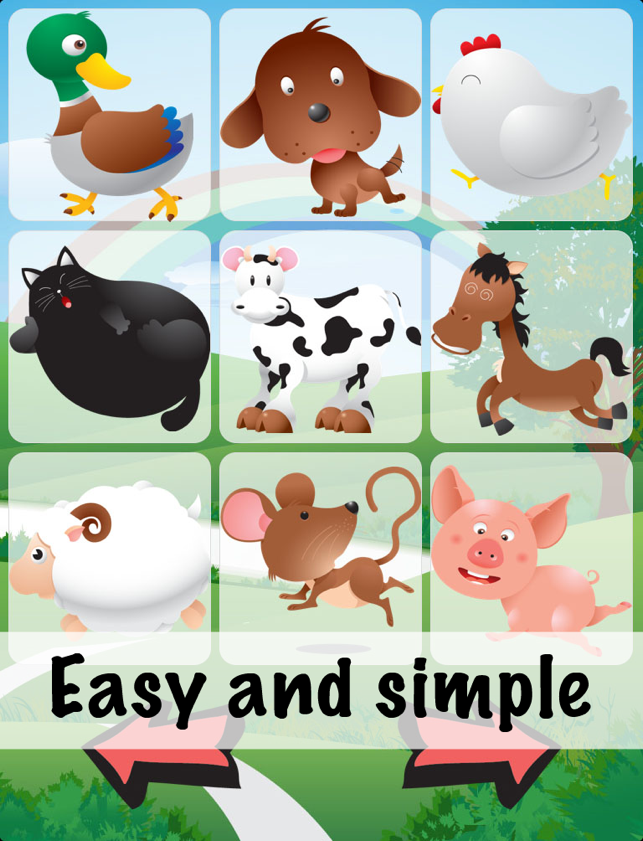Viewport: 643px width, 841px height.
Task: Tap the brown horse tile
Action: (x=531, y=336)
